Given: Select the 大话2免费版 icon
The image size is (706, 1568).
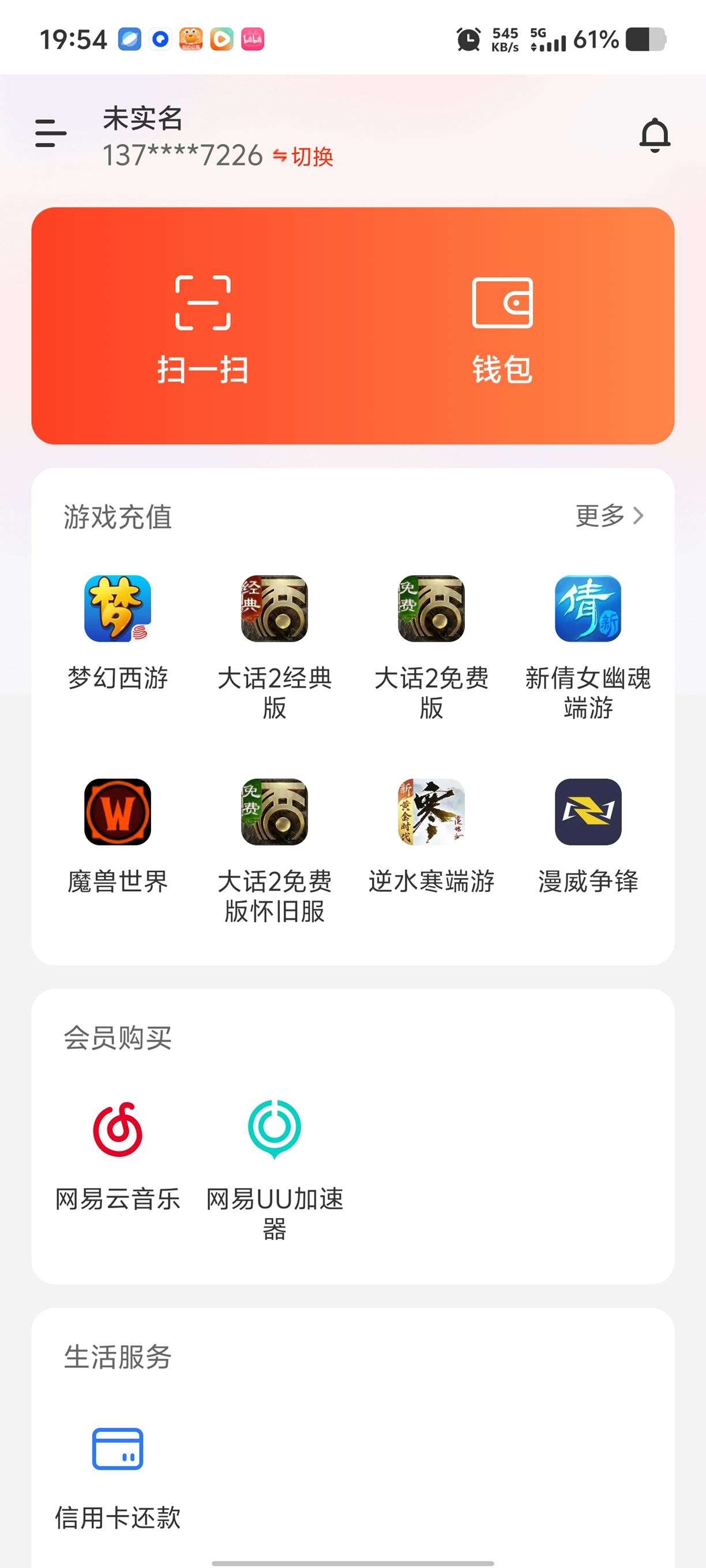Looking at the screenshot, I should click(432, 609).
